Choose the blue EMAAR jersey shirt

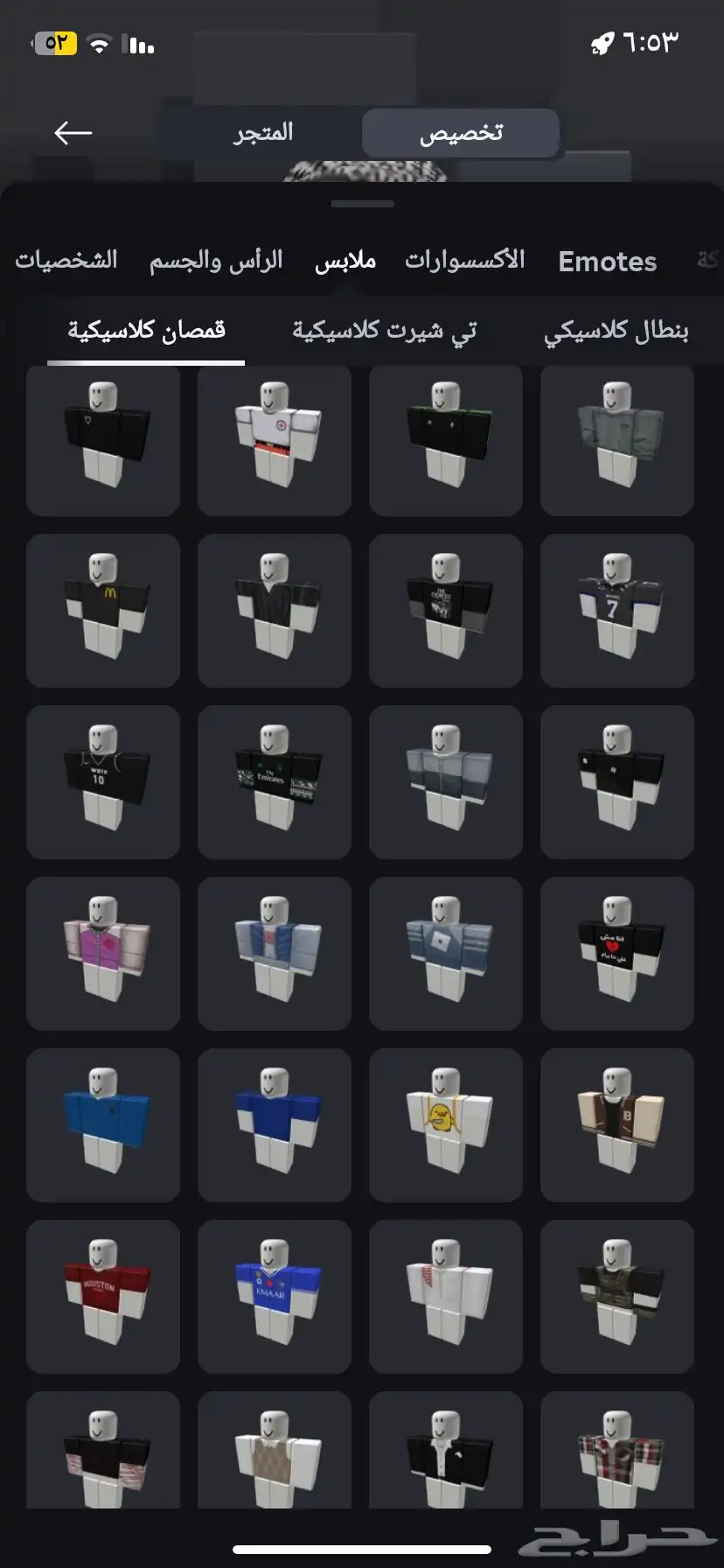[x=274, y=1296]
